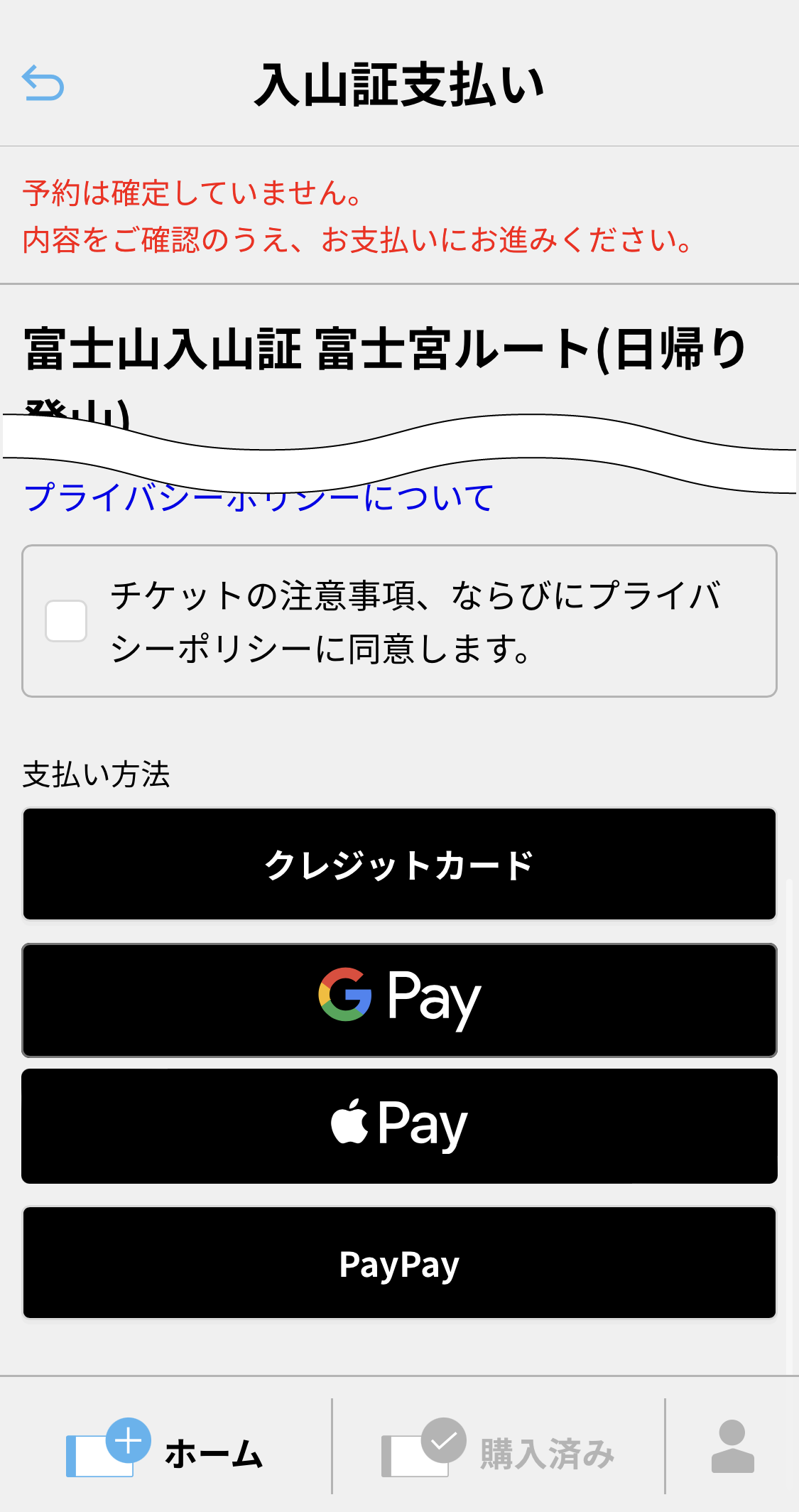Check the agreement checkbox for ticket terms
The width and height of the screenshot is (799, 1512).
tap(66, 621)
